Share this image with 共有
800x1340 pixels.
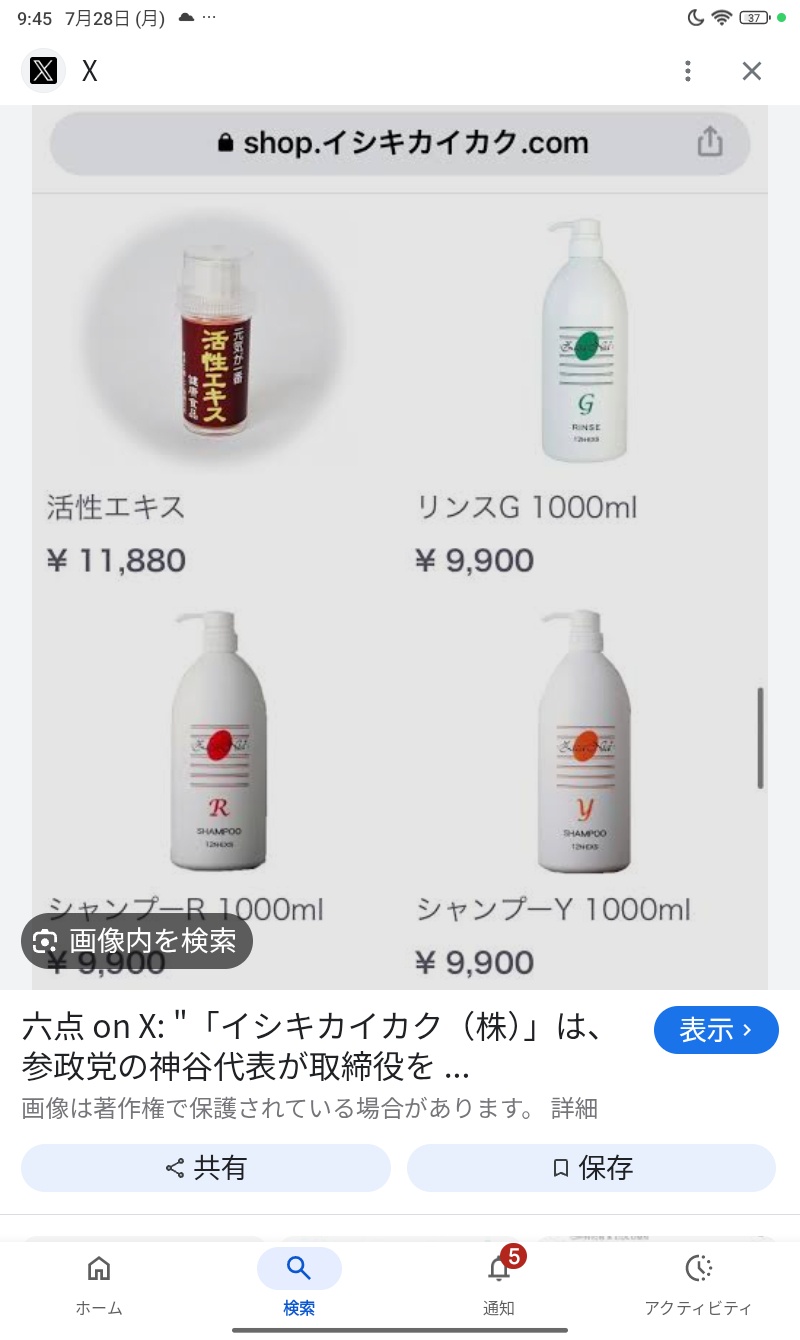[206, 1168]
